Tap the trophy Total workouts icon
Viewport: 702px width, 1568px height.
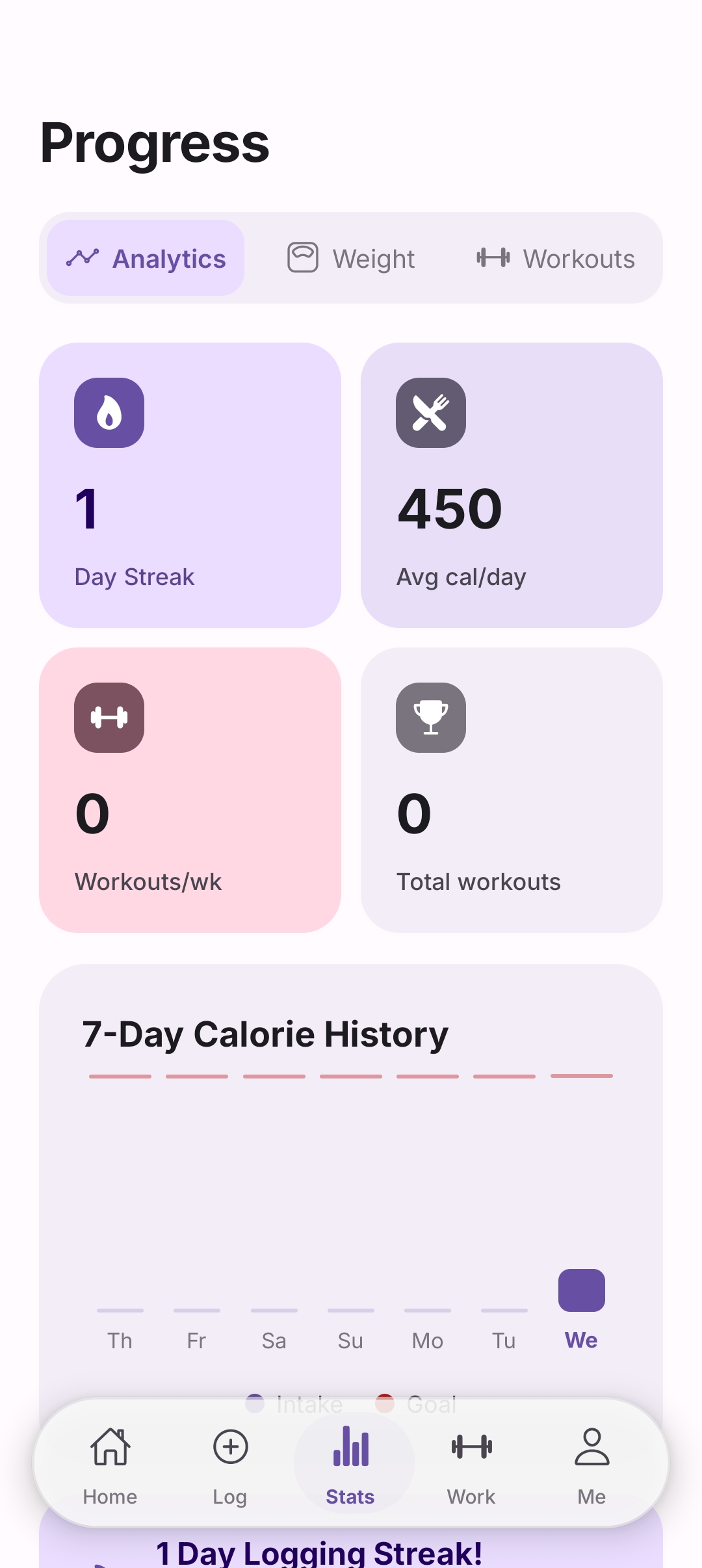431,718
